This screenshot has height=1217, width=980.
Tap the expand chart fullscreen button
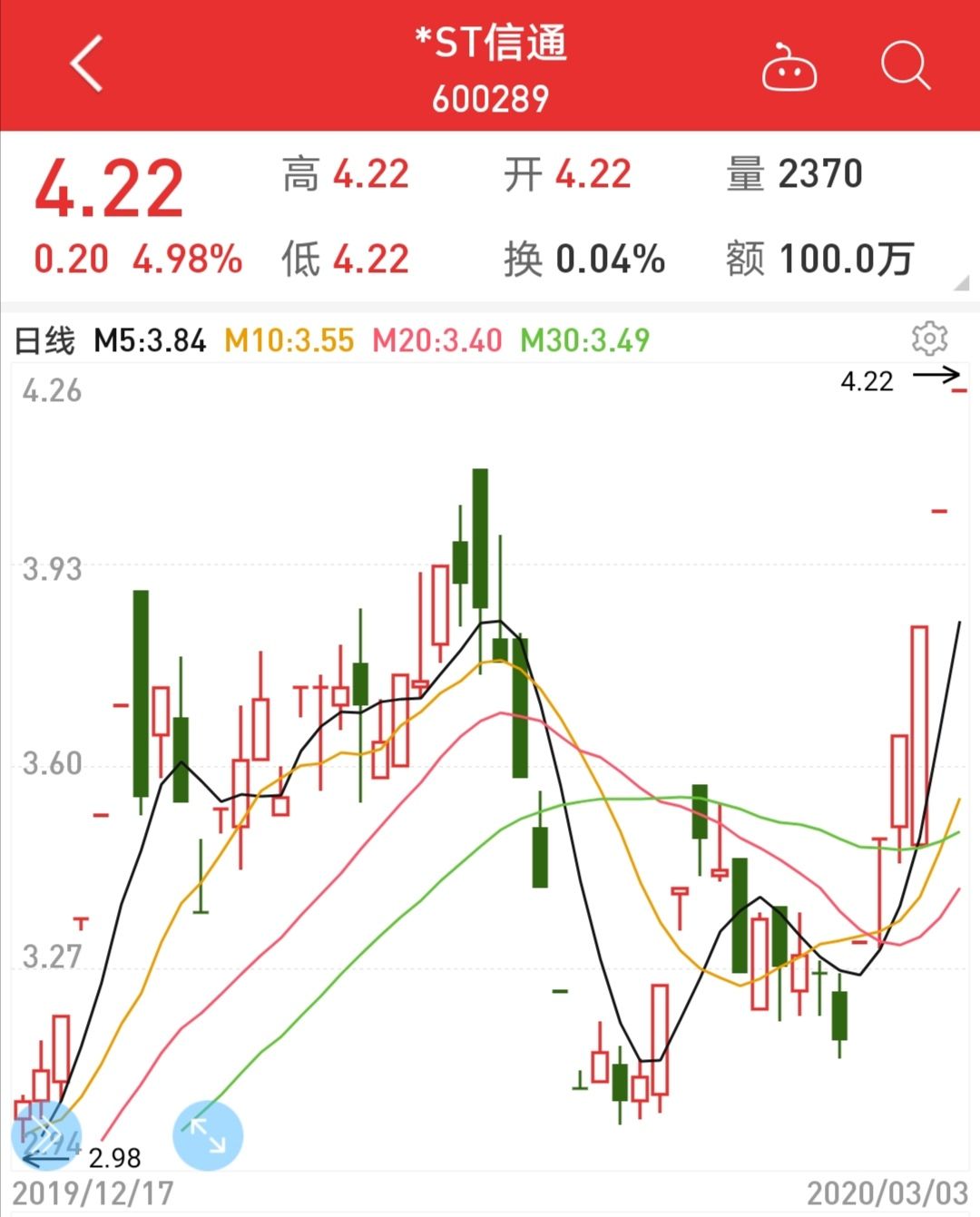click(208, 1135)
